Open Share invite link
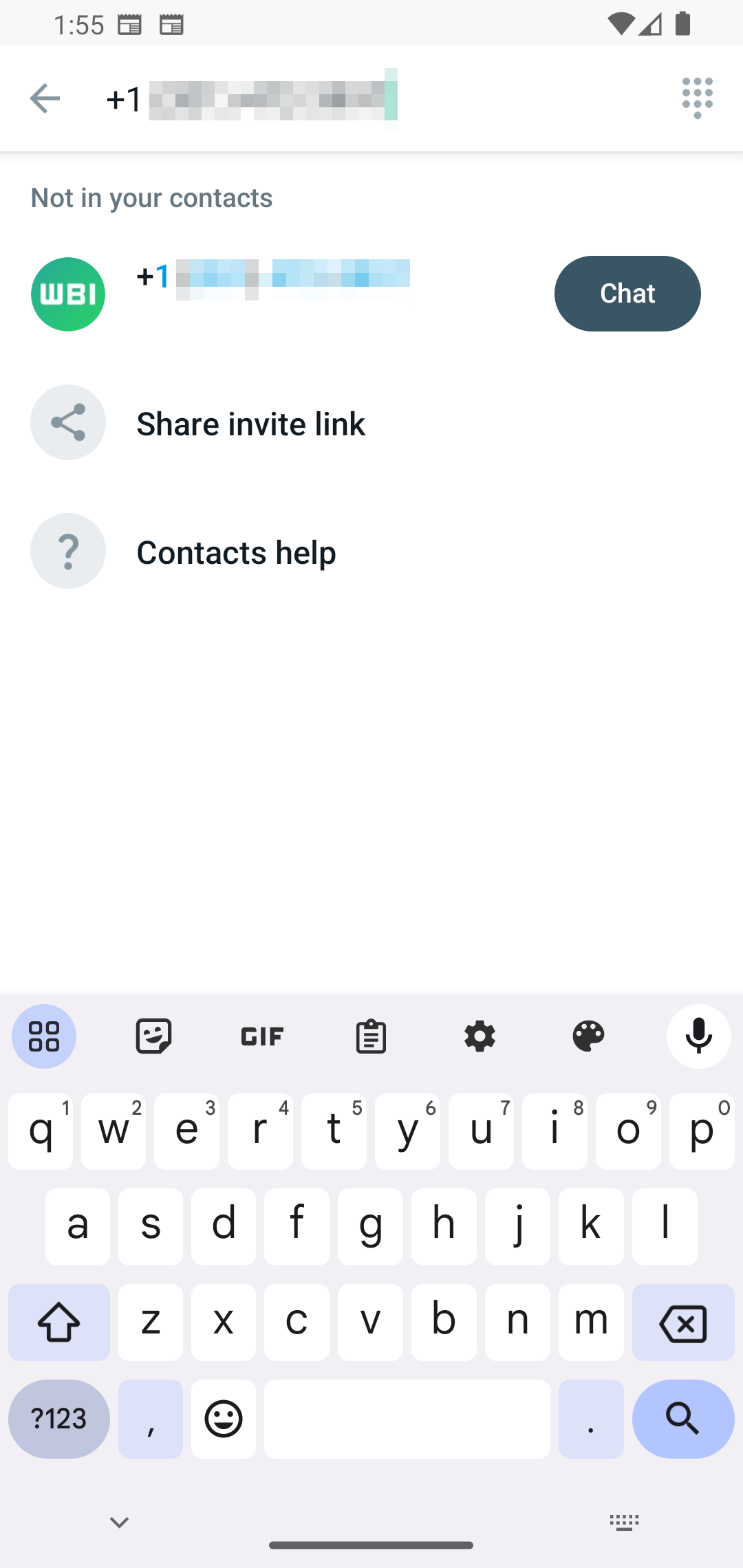 tap(371, 422)
